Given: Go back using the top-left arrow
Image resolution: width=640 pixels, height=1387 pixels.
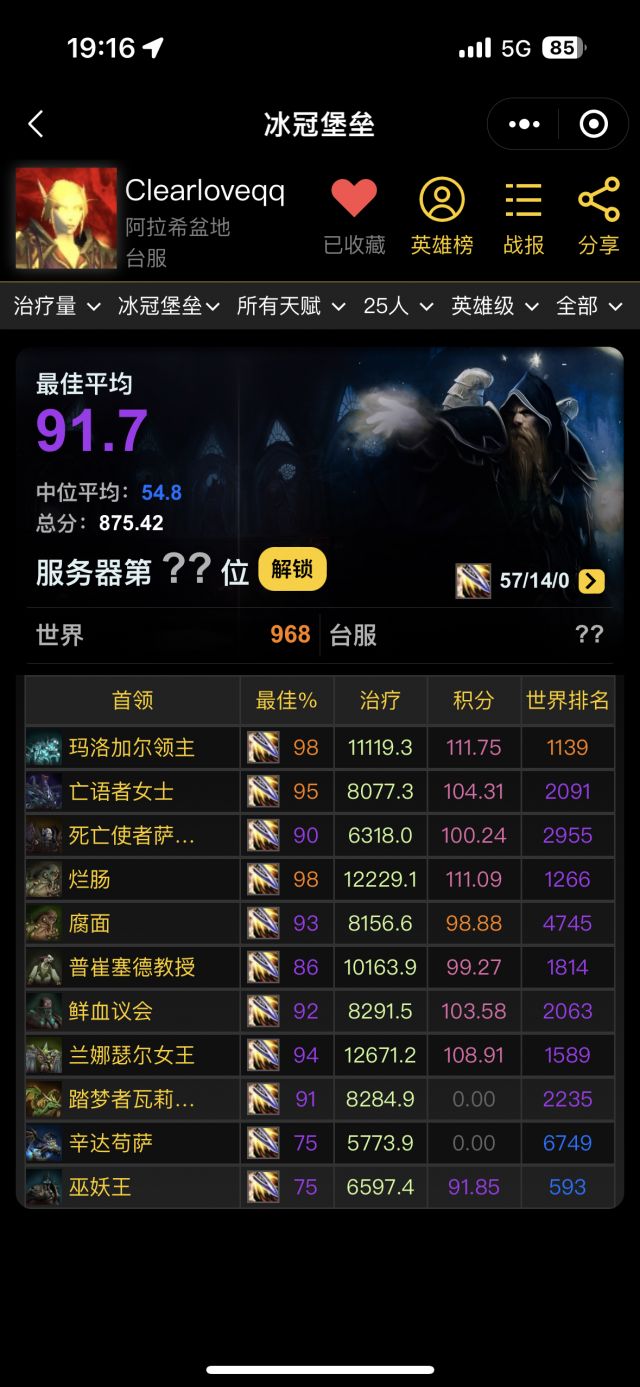Looking at the screenshot, I should point(36,124).
